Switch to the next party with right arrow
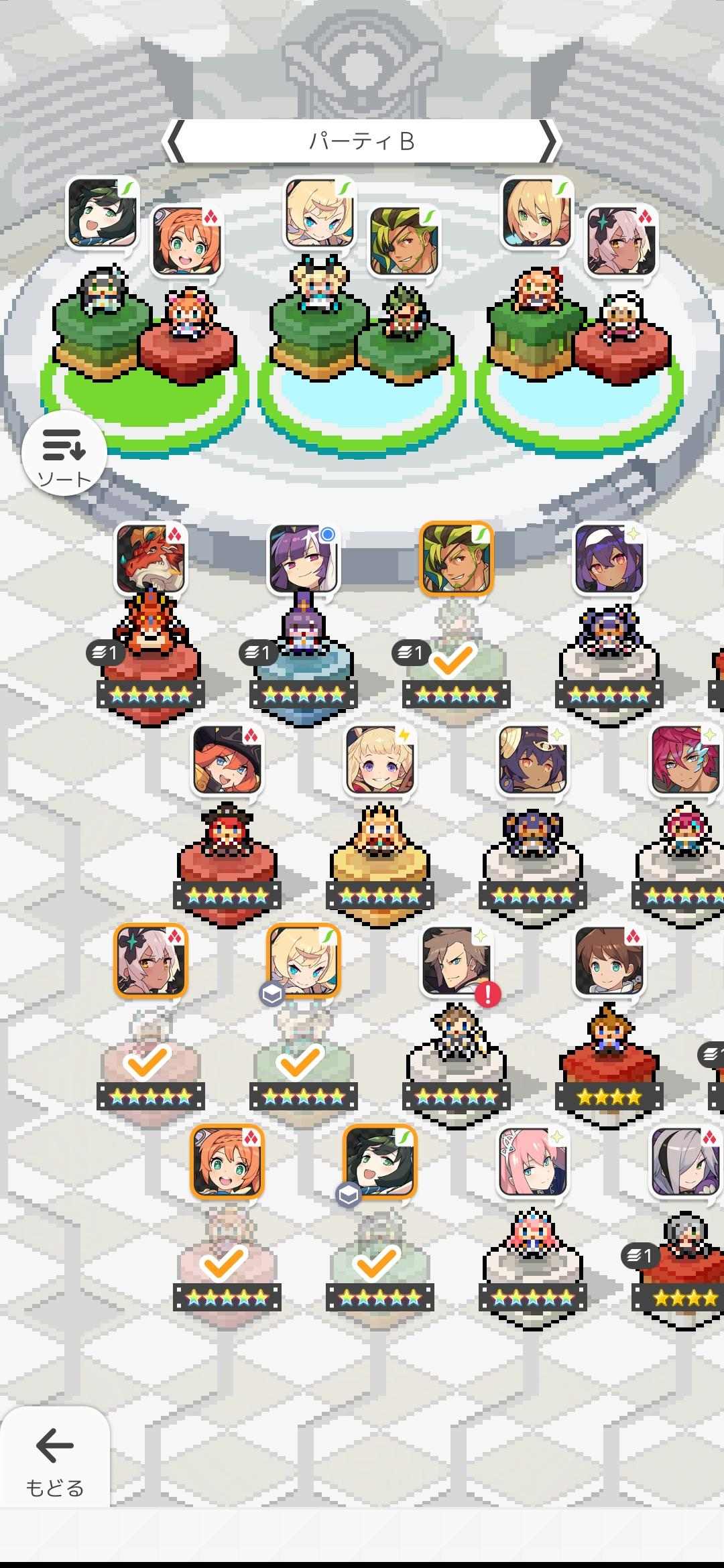724x1568 pixels. (548, 141)
